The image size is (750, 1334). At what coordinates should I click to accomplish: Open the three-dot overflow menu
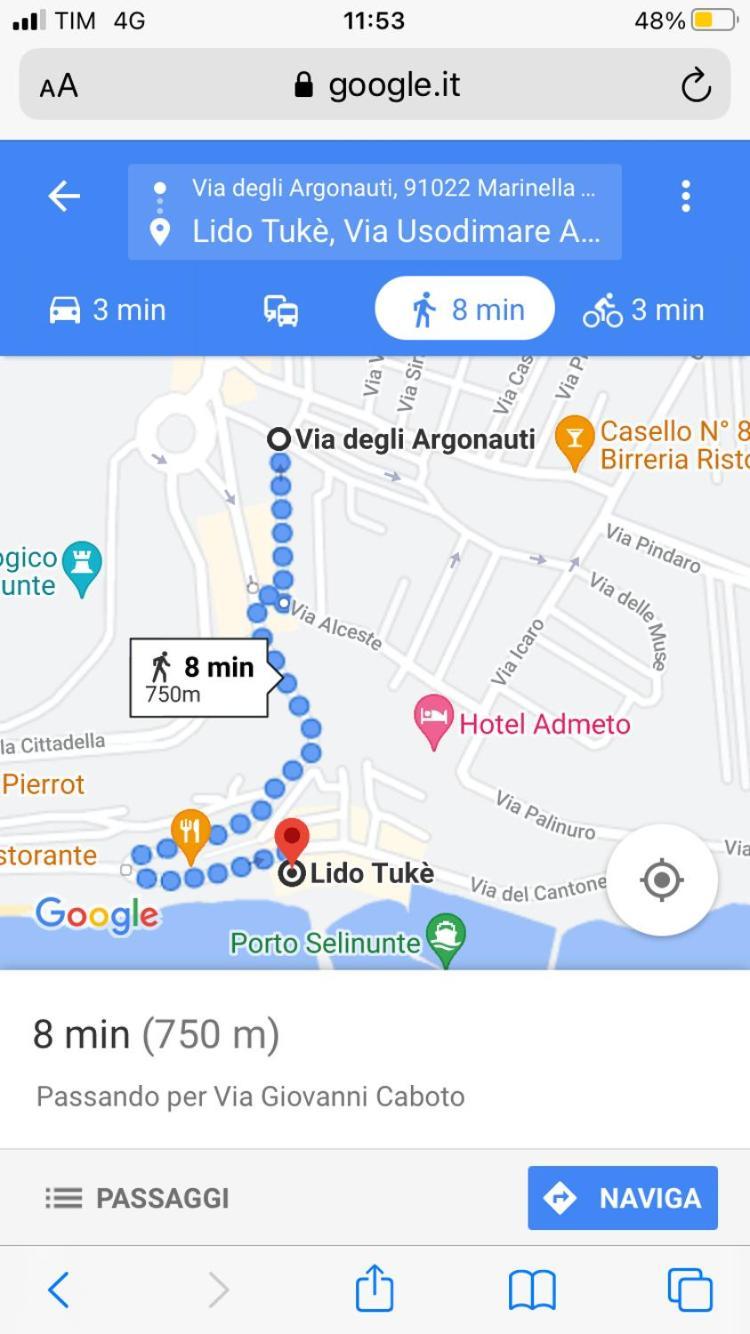pos(686,196)
